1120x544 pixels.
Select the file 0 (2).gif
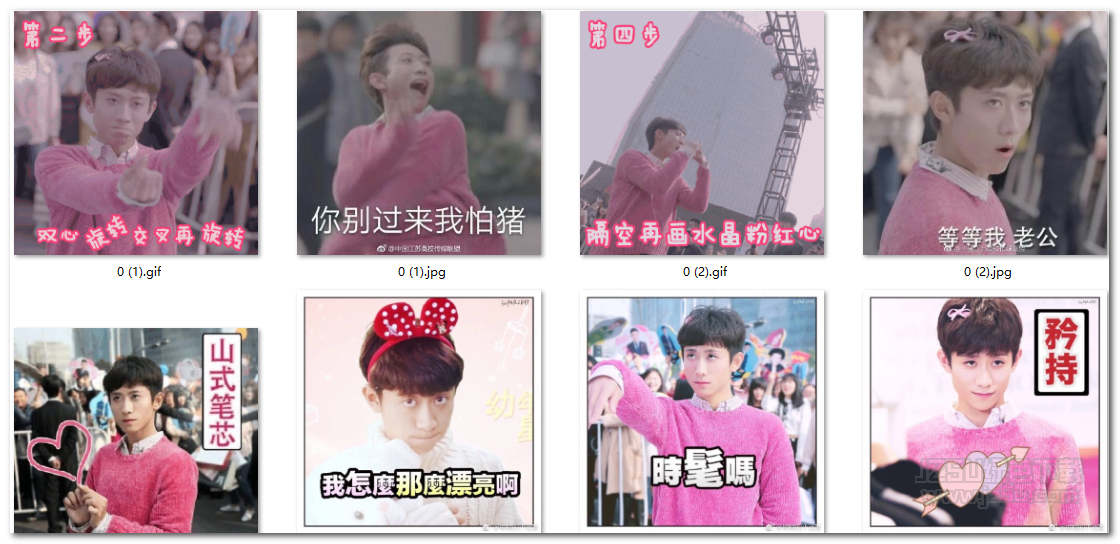[x=702, y=133]
